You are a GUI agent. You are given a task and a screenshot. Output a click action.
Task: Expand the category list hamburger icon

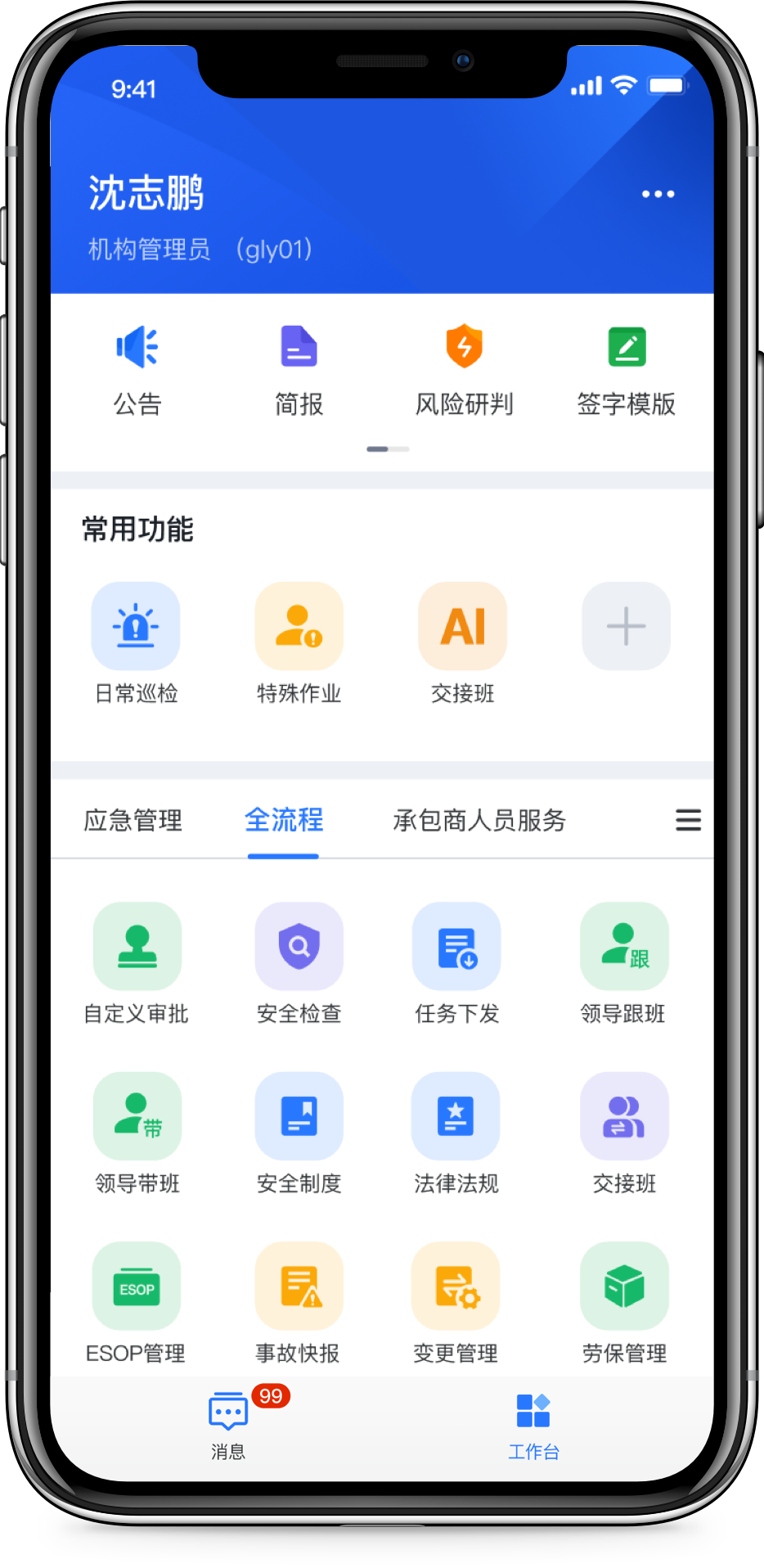pos(688,820)
